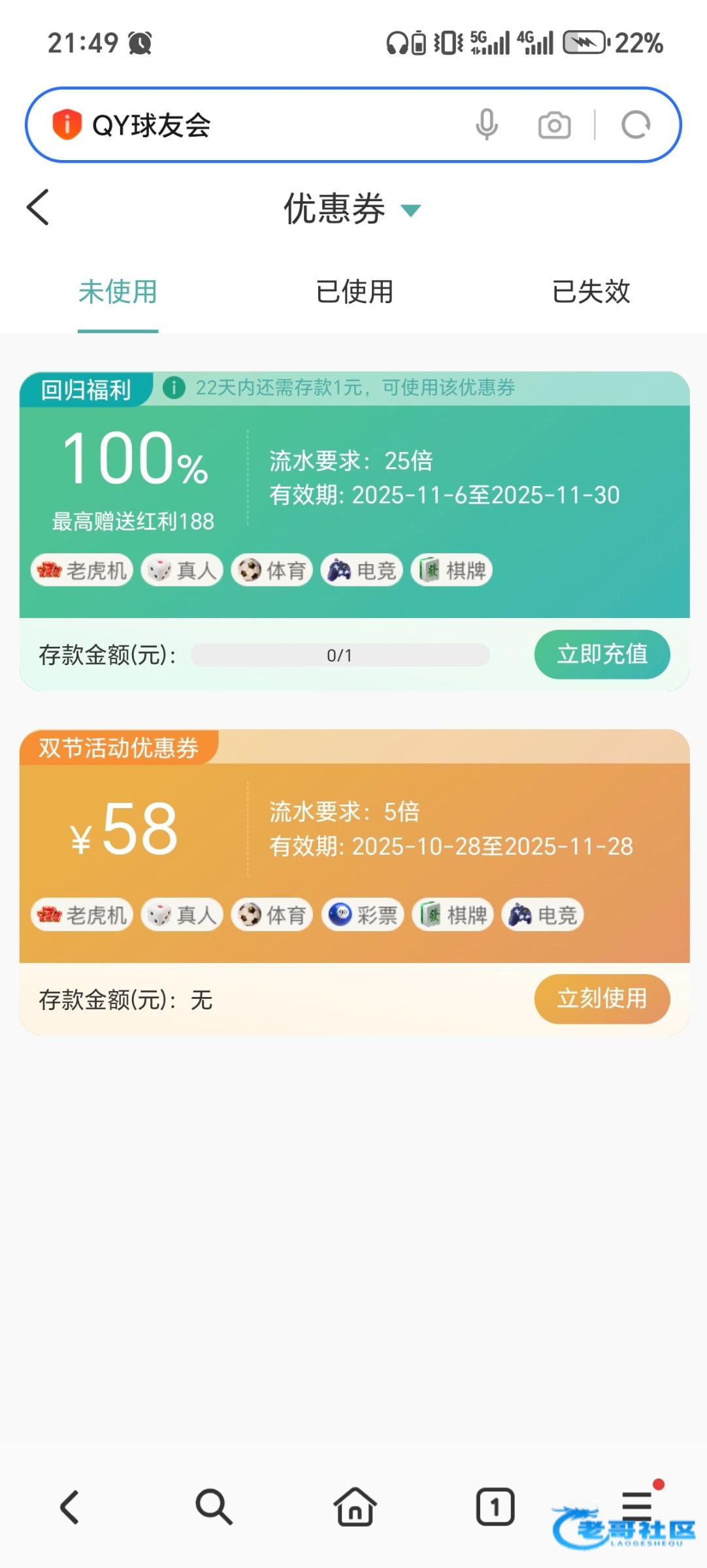Select the 未使用 tab

pos(118,291)
